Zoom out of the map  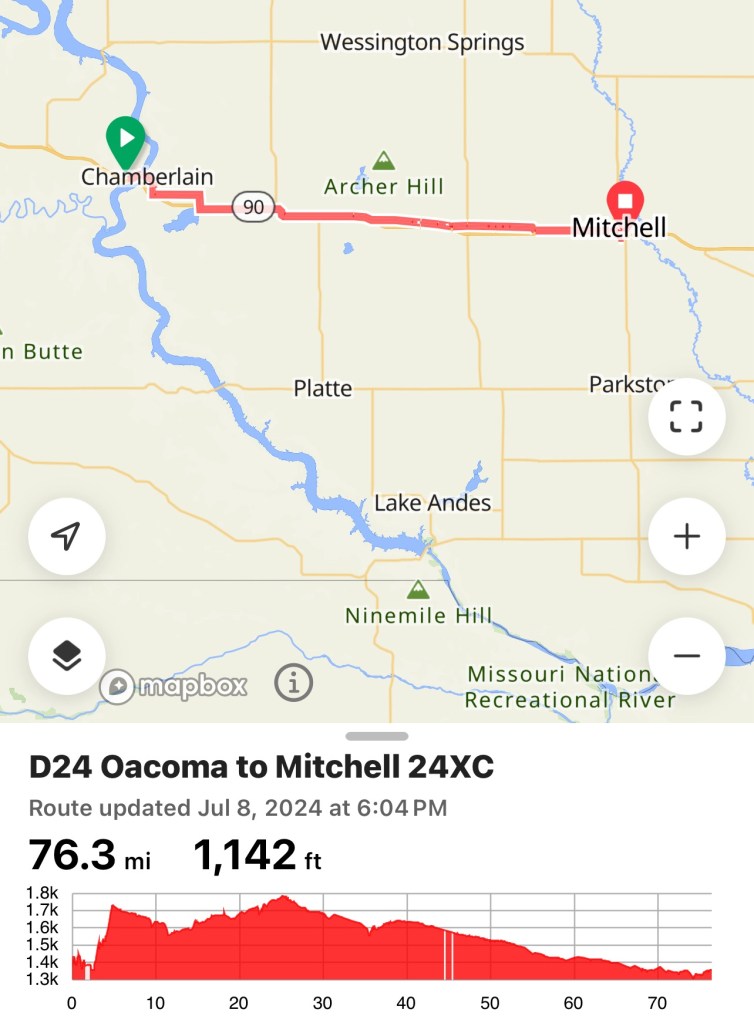[686, 656]
